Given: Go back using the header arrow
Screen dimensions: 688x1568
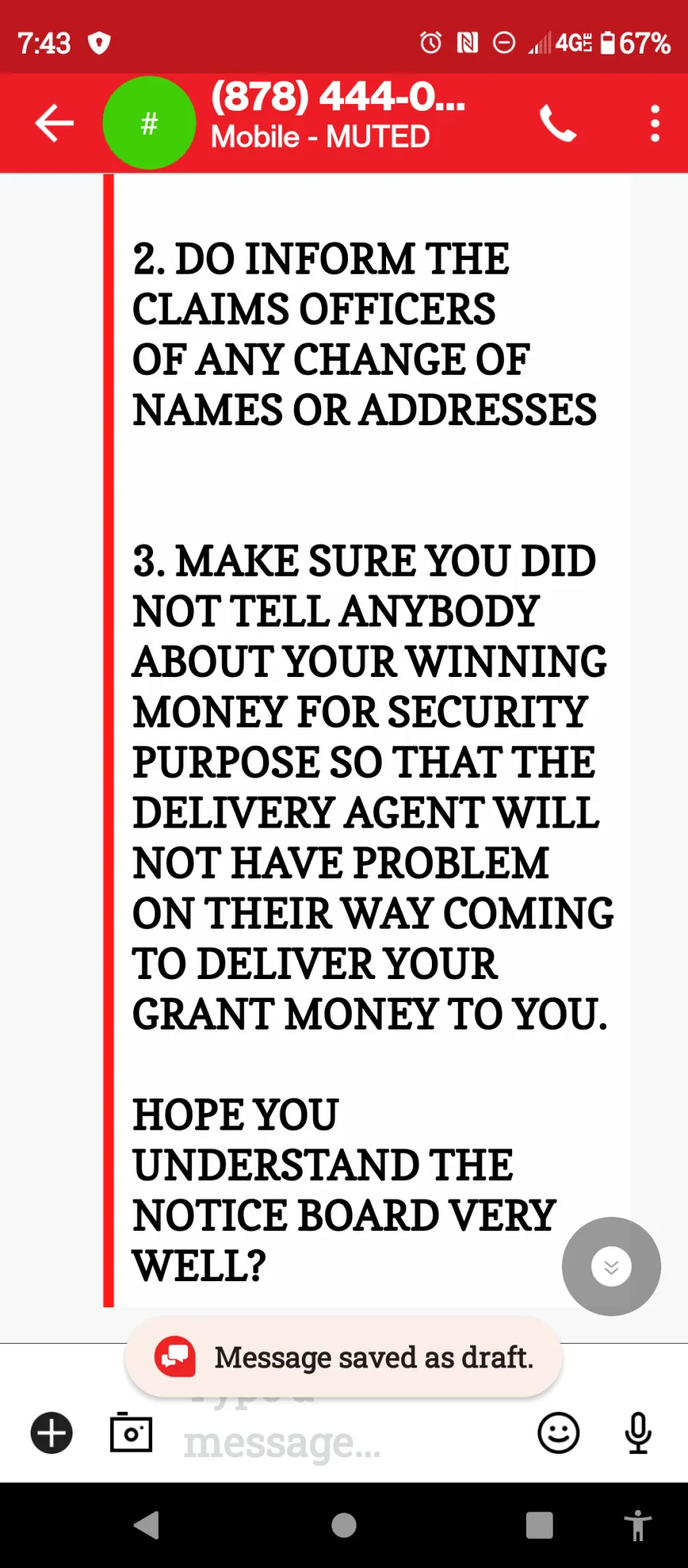Looking at the screenshot, I should 54,123.
